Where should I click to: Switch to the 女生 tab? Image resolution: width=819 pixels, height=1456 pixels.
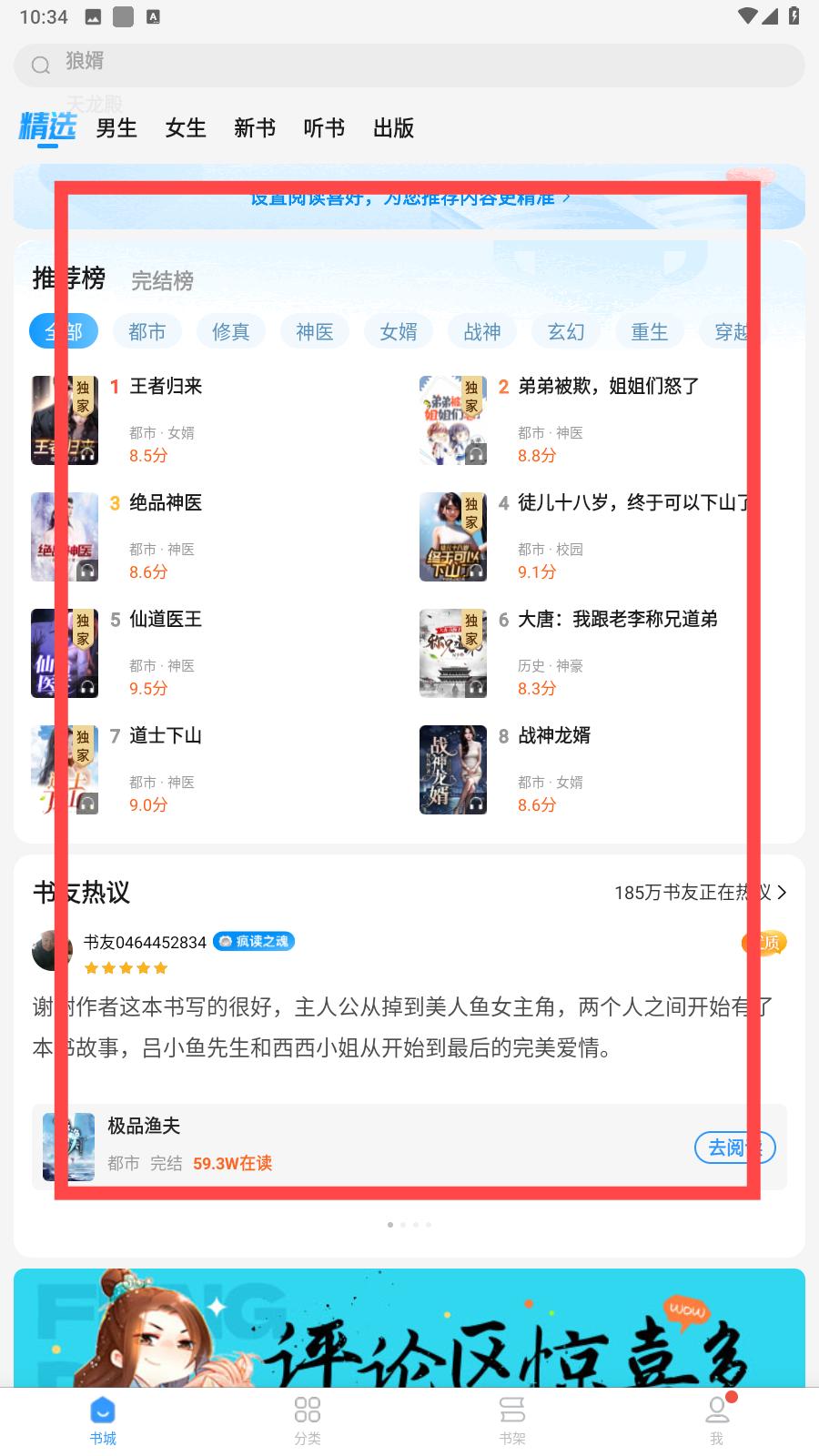coord(186,128)
